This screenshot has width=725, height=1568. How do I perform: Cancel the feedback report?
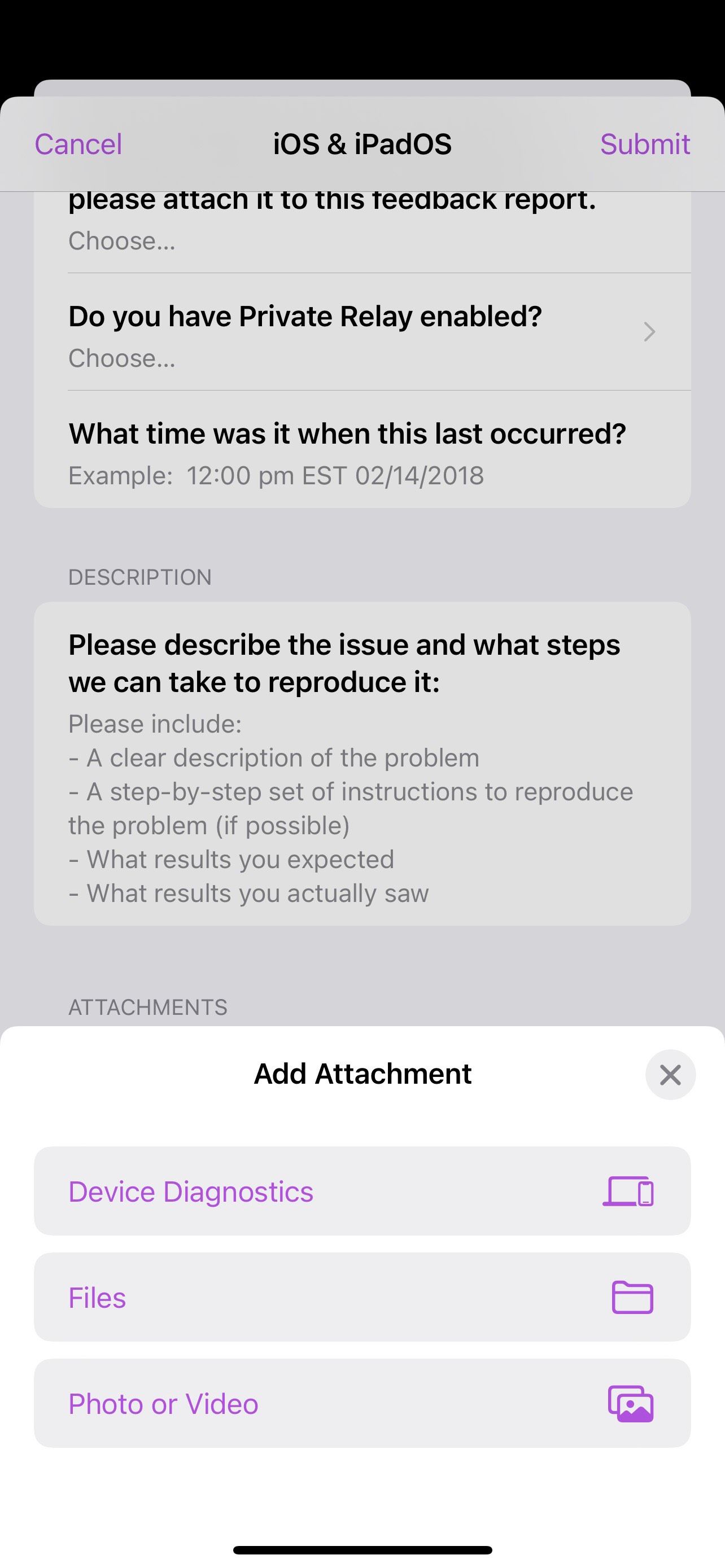[78, 144]
